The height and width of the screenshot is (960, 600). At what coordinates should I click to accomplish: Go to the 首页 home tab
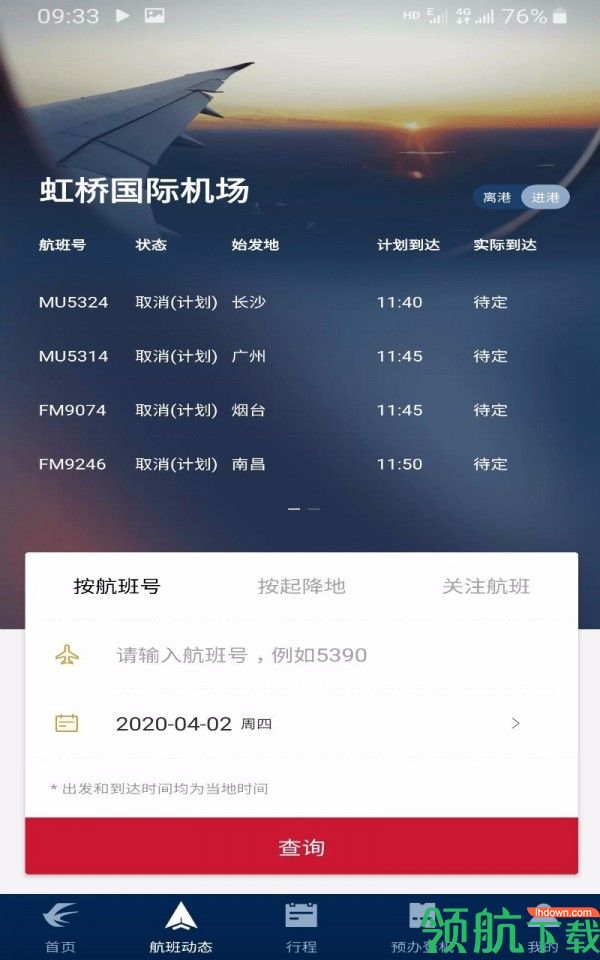[60, 928]
